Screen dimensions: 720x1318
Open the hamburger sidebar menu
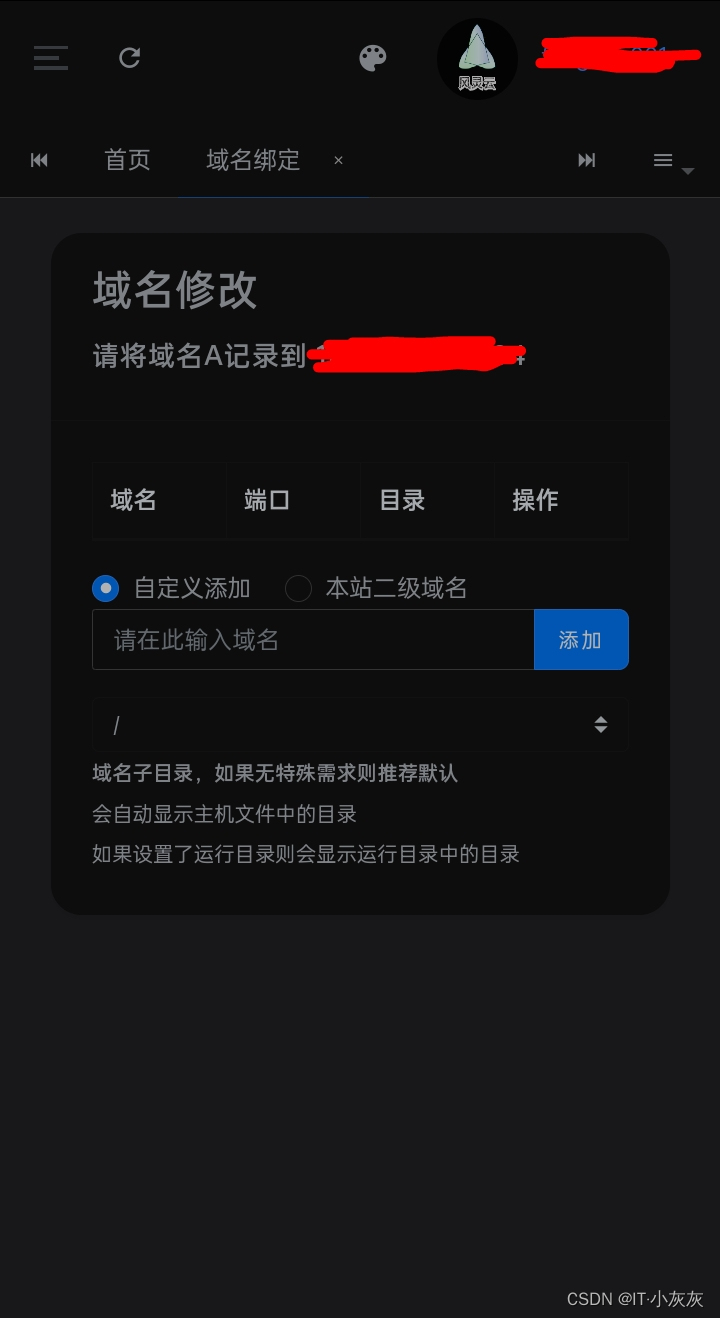tap(50, 58)
